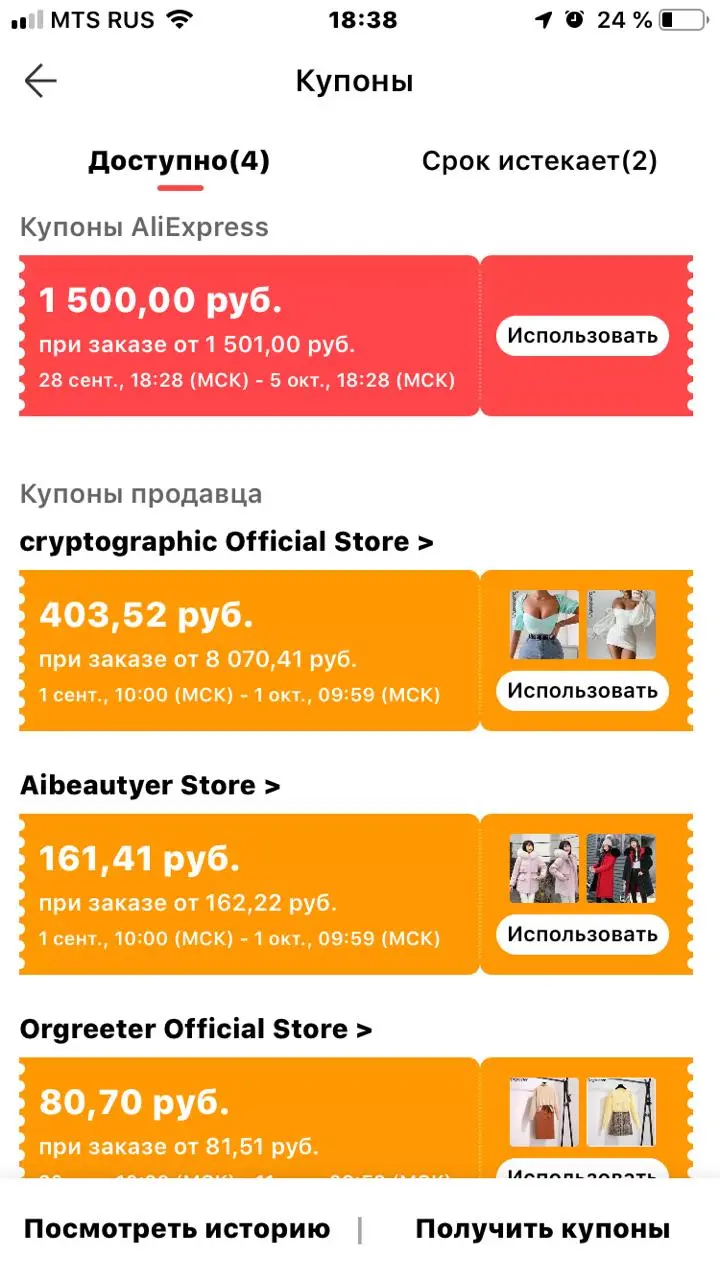Image resolution: width=720 pixels, height=1280 pixels.
Task: Use the 1 500,00 руб. AliExpress coupon
Action: coord(582,335)
